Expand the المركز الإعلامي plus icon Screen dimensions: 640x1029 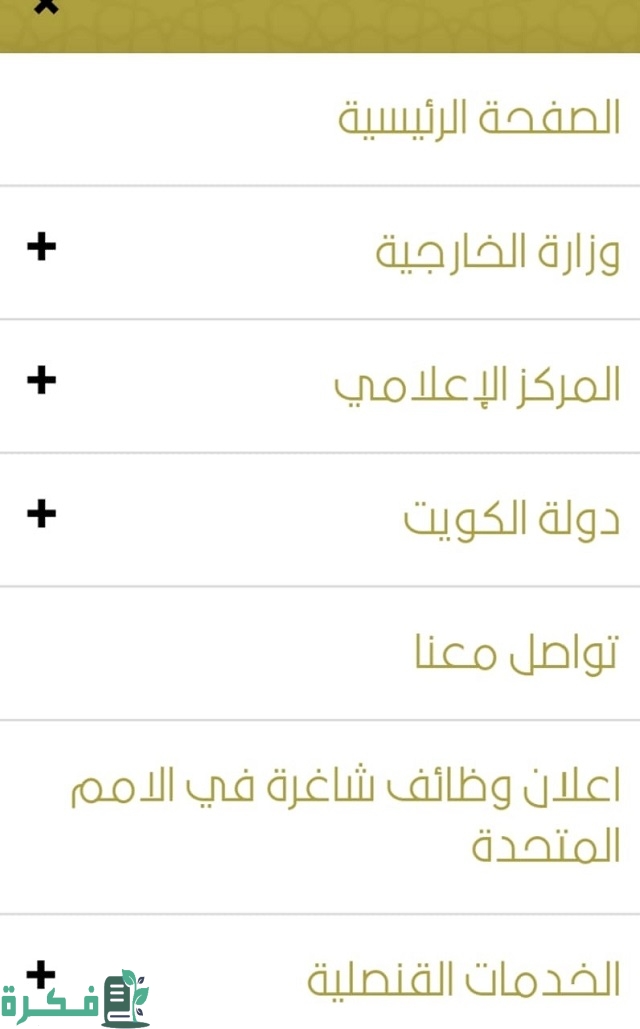click(x=41, y=380)
